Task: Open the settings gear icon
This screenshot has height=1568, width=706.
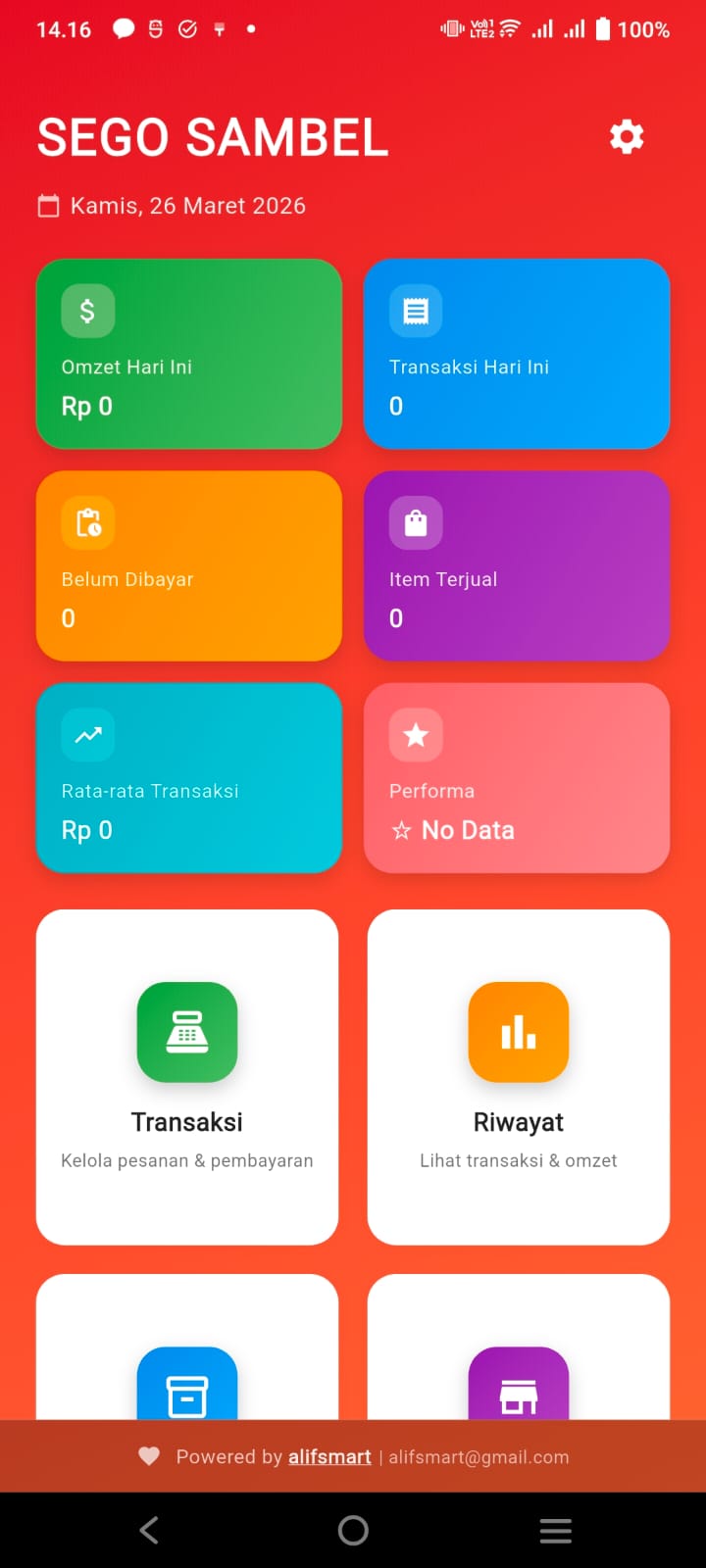Action: coord(627,137)
